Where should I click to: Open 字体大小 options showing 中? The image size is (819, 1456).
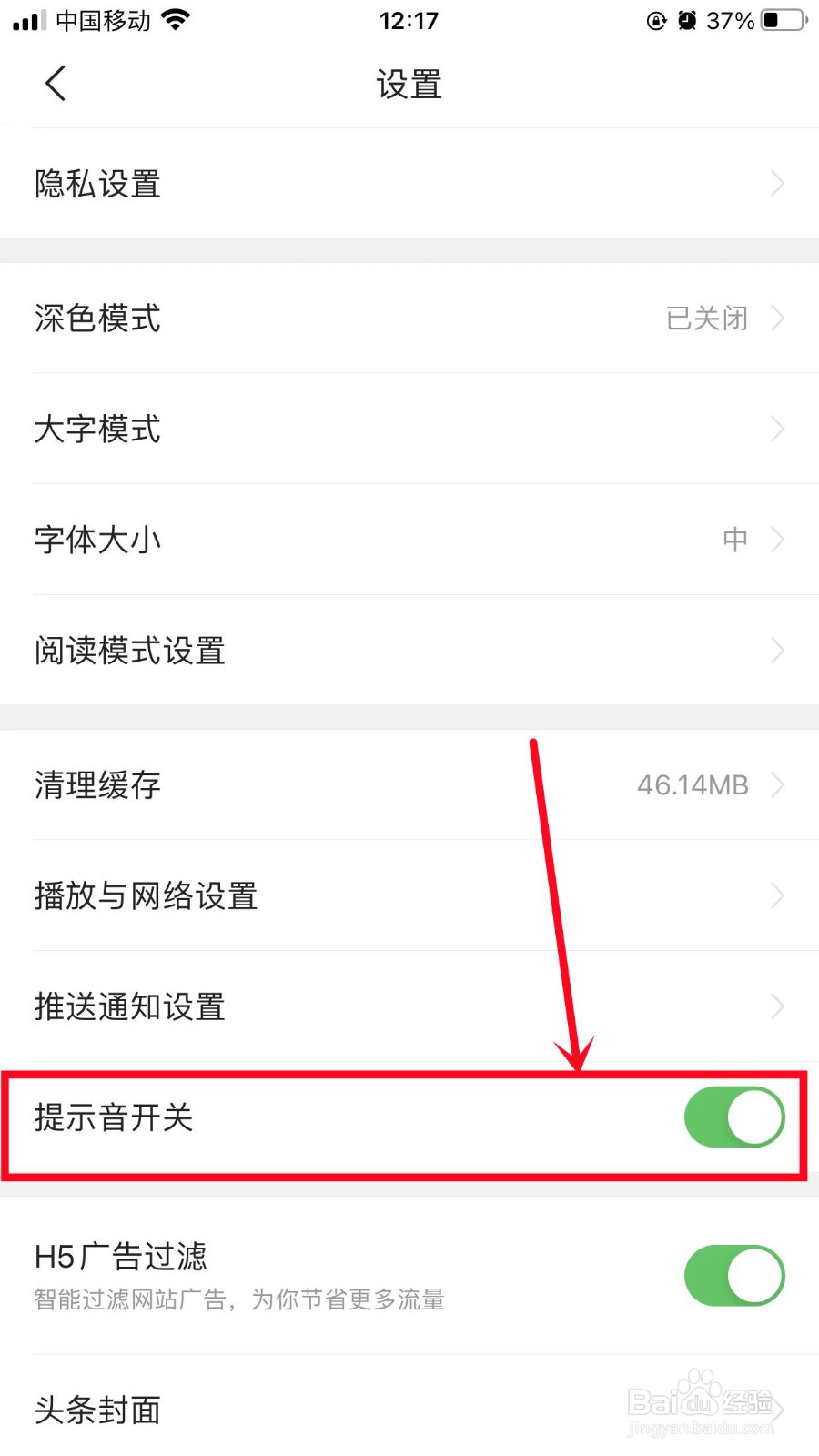409,539
